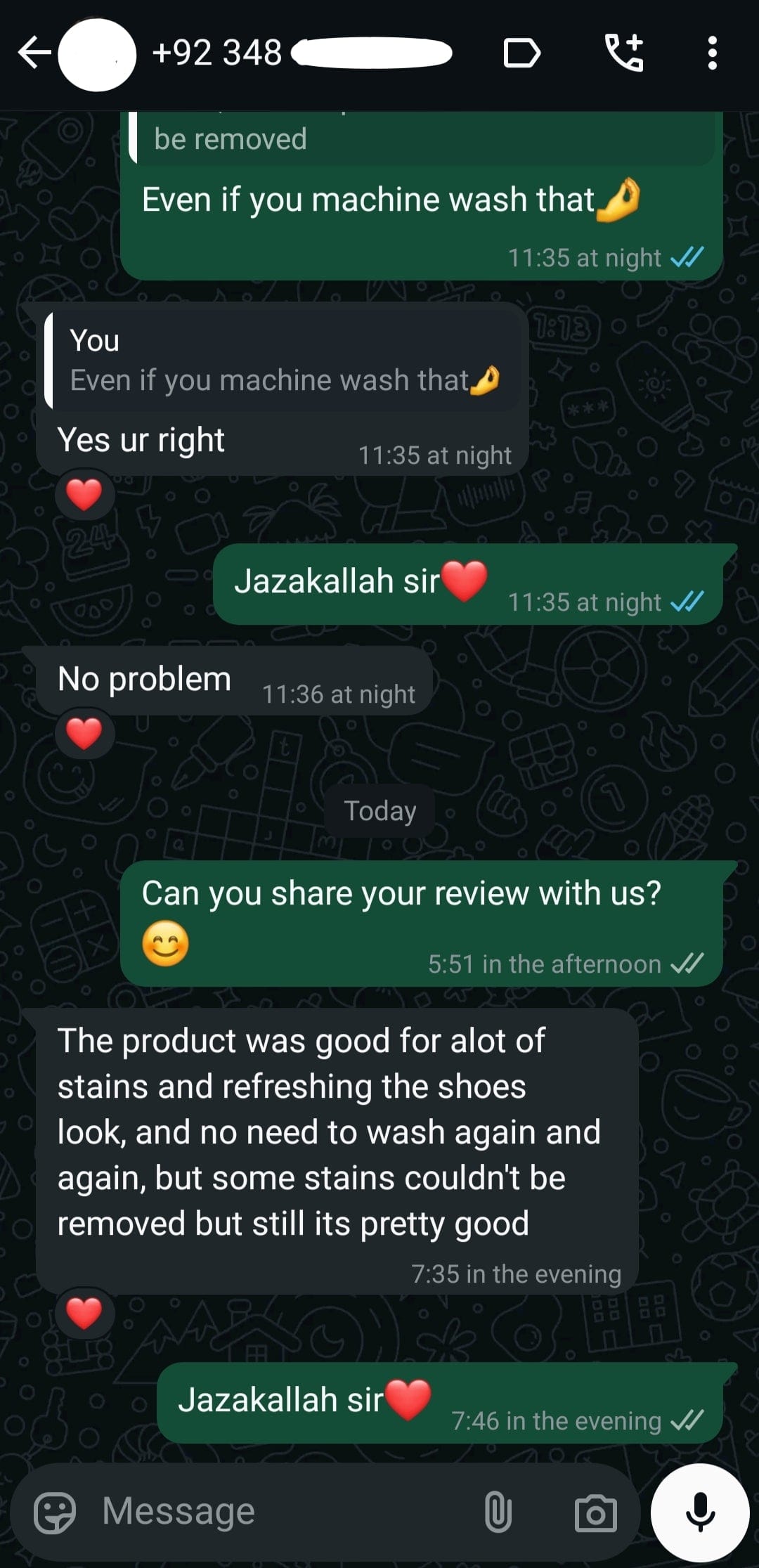View heart reaction on the product review message
Viewport: 759px width, 1568px height.
84,1312
